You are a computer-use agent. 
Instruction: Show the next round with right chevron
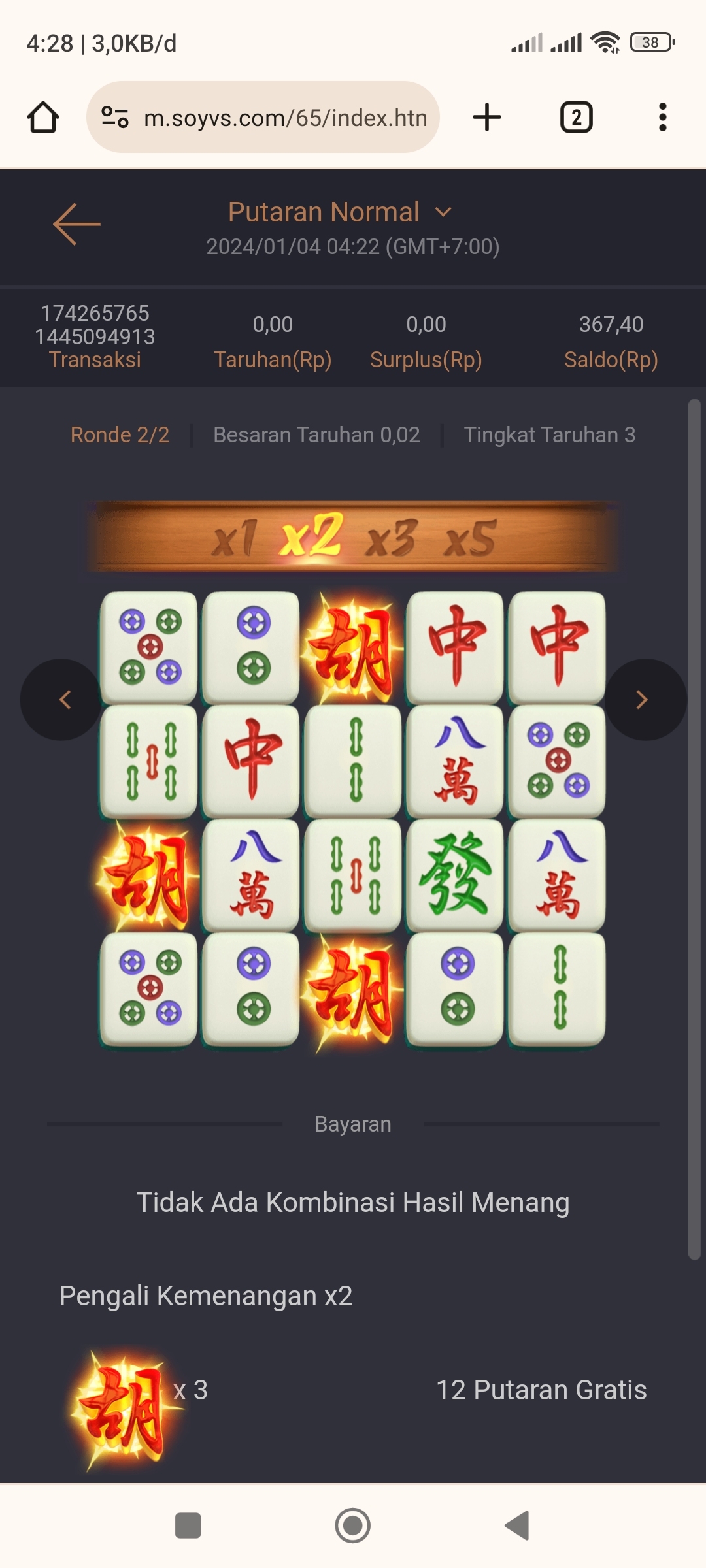(644, 700)
